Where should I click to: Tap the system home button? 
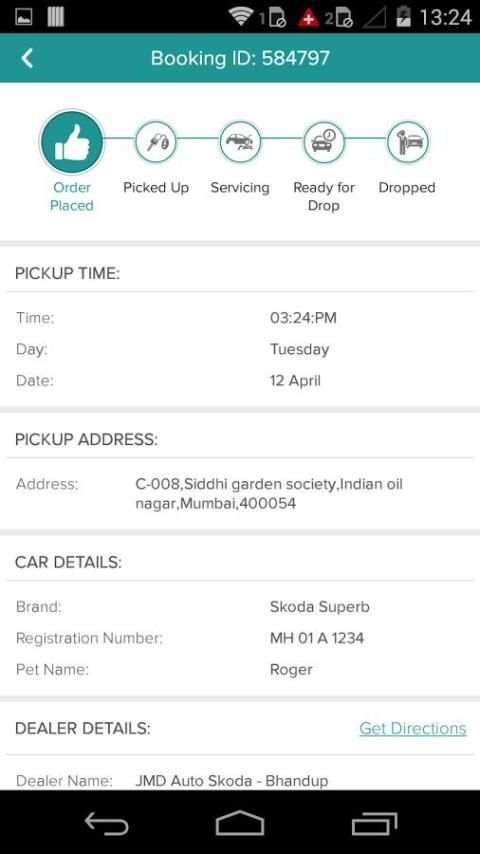(x=240, y=823)
